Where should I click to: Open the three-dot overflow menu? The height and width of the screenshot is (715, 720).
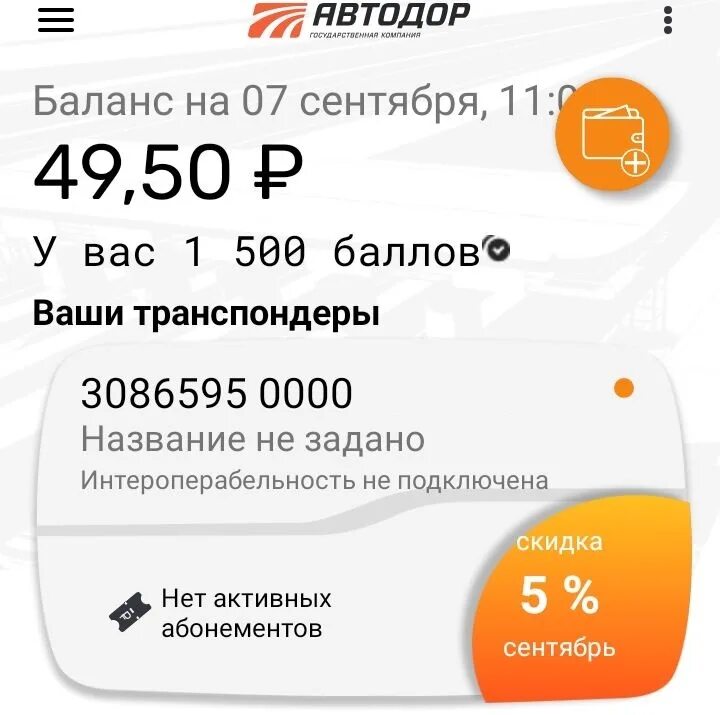click(x=668, y=20)
